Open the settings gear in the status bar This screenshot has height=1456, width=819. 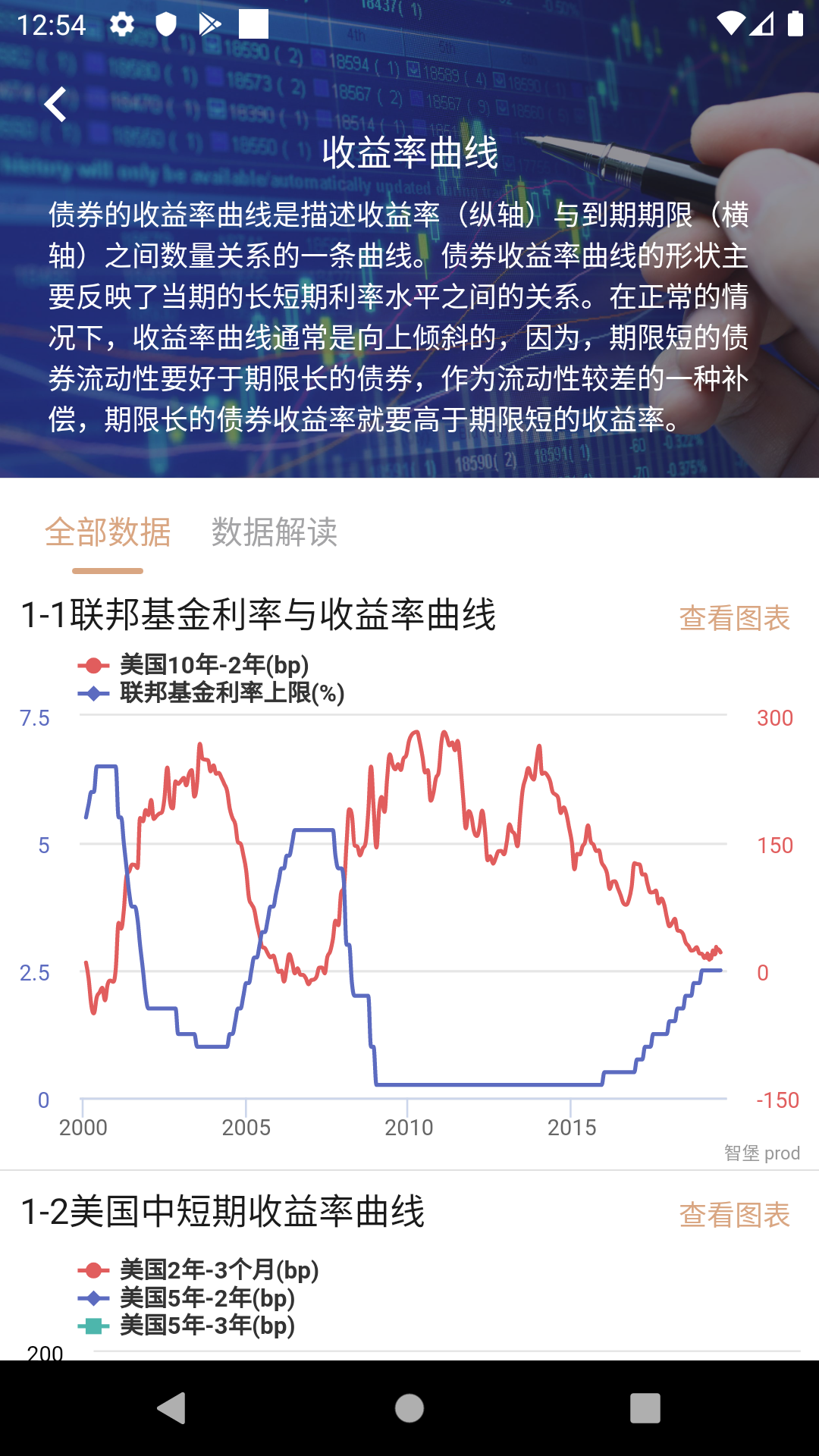pos(121,24)
